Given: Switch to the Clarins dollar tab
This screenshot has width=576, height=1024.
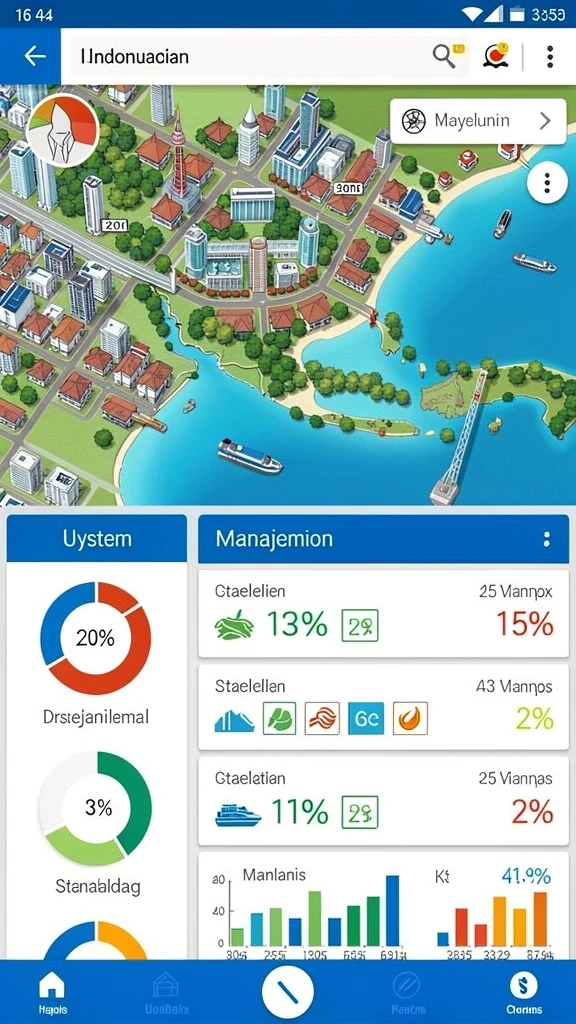Looking at the screenshot, I should (524, 991).
